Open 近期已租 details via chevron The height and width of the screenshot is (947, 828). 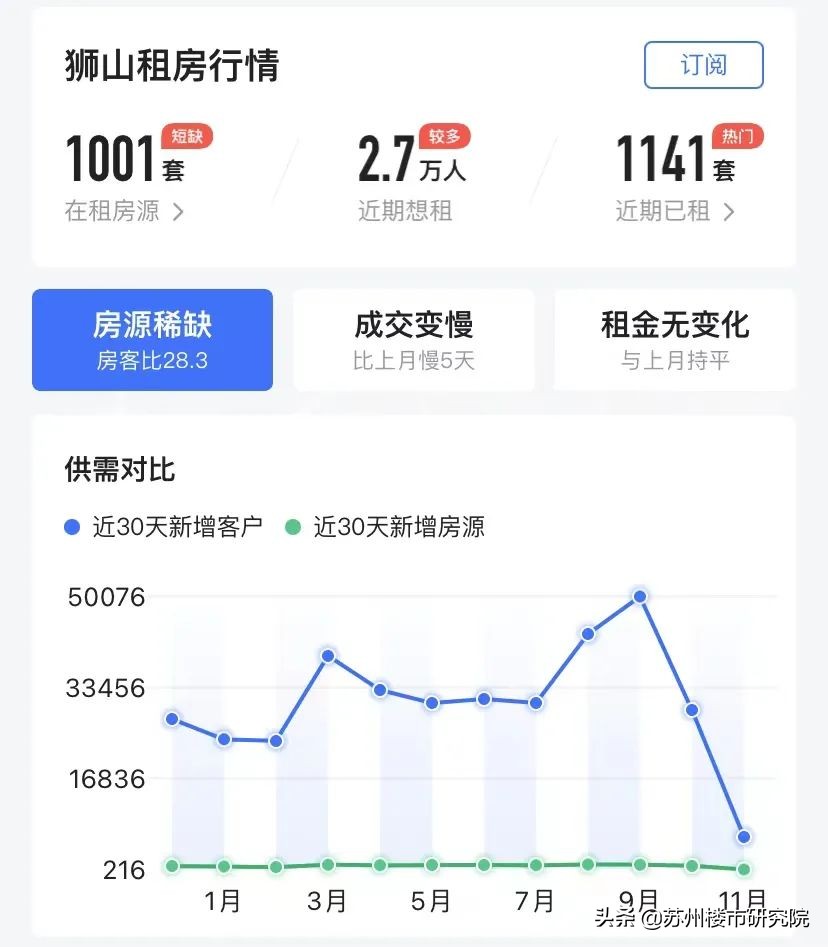tap(729, 211)
